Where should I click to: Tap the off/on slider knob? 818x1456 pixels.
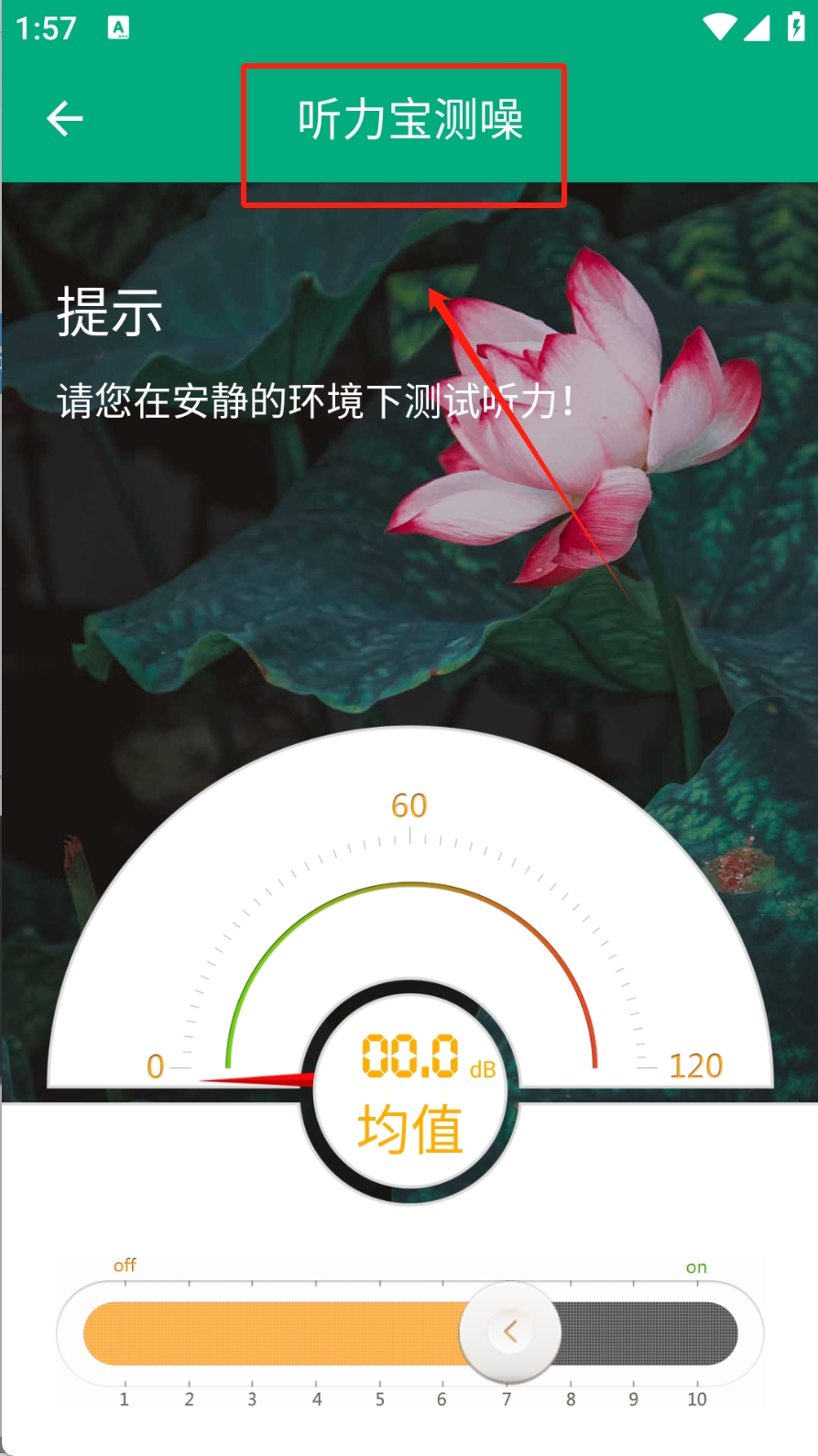pyautogui.click(x=510, y=1331)
